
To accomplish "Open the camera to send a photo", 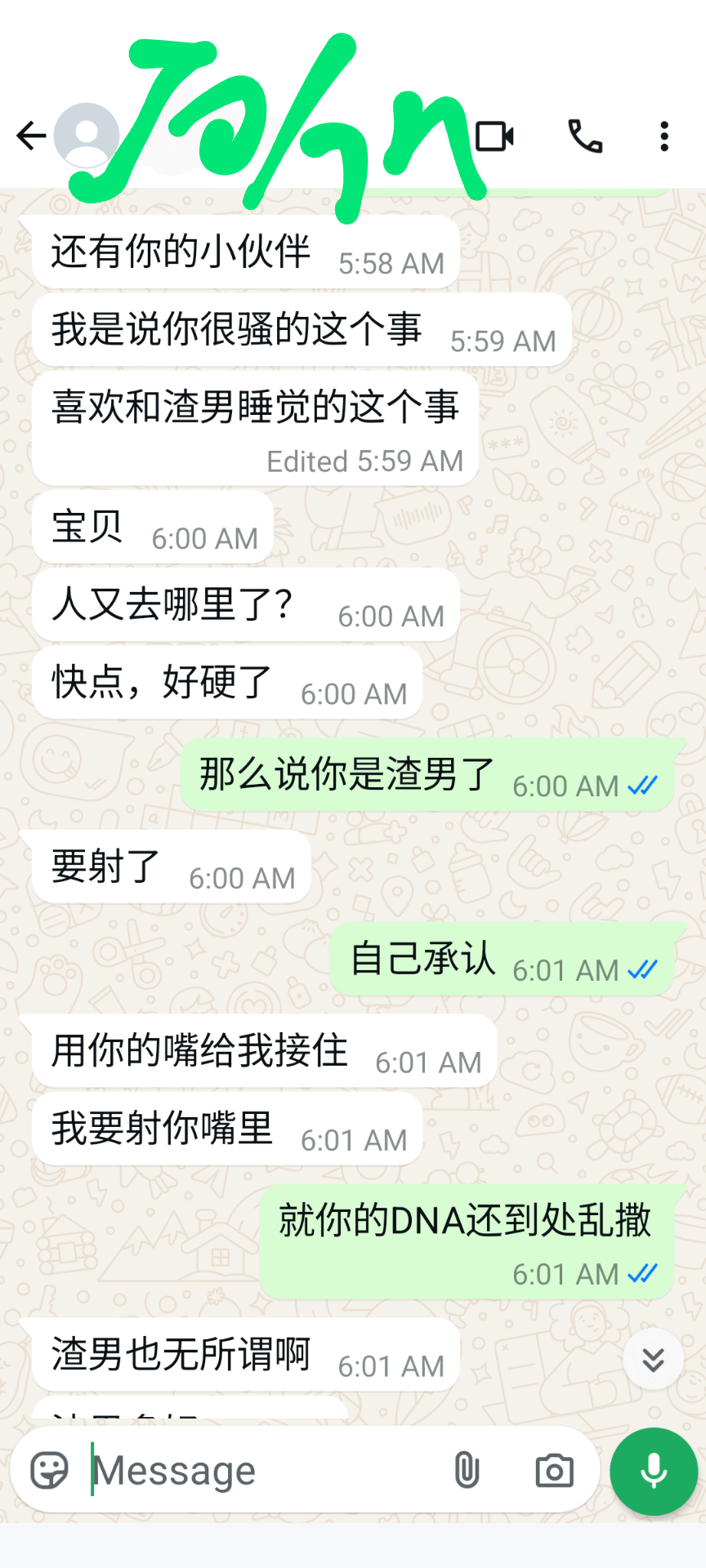I will pos(554,1471).
